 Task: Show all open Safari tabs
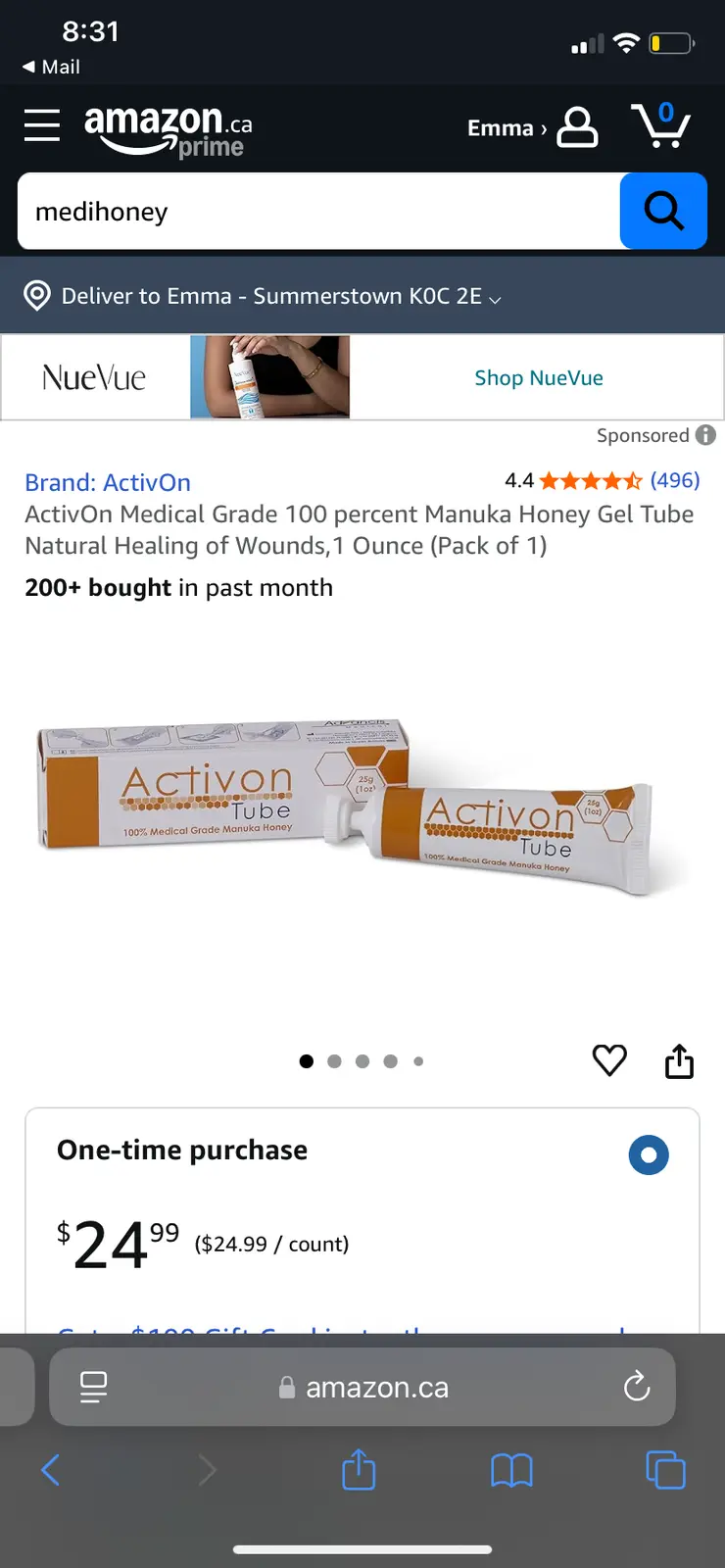pos(665,1470)
